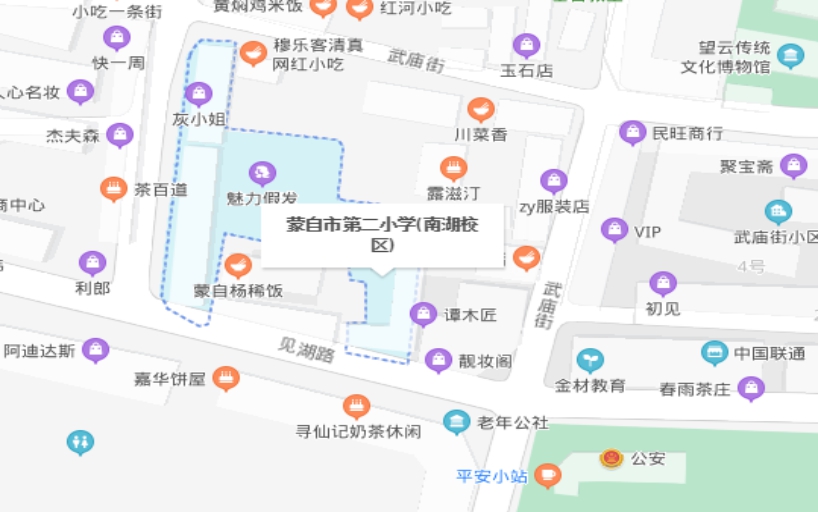The width and height of the screenshot is (818, 512).
Task: Open the 蒙自杨稀饭 restaurant marker
Action: click(x=237, y=266)
